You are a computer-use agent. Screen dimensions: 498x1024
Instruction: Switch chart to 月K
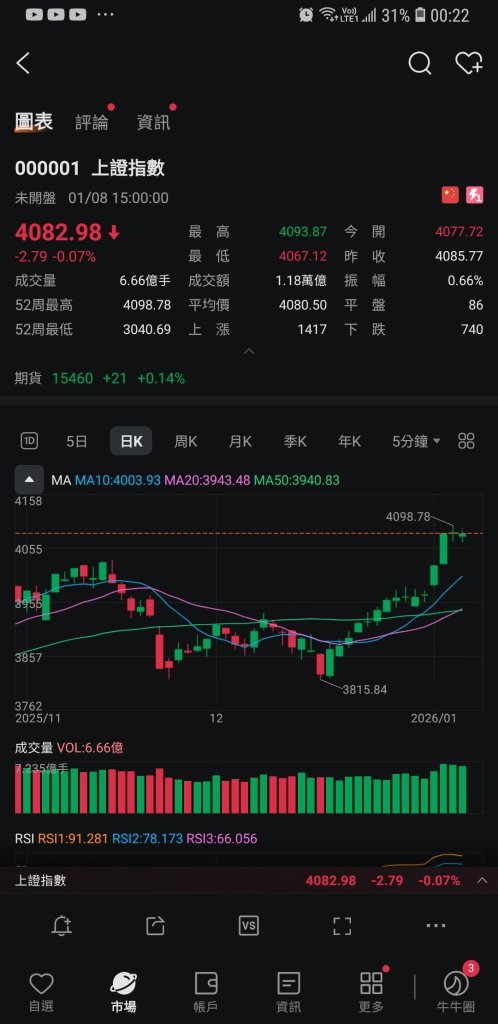[x=240, y=441]
